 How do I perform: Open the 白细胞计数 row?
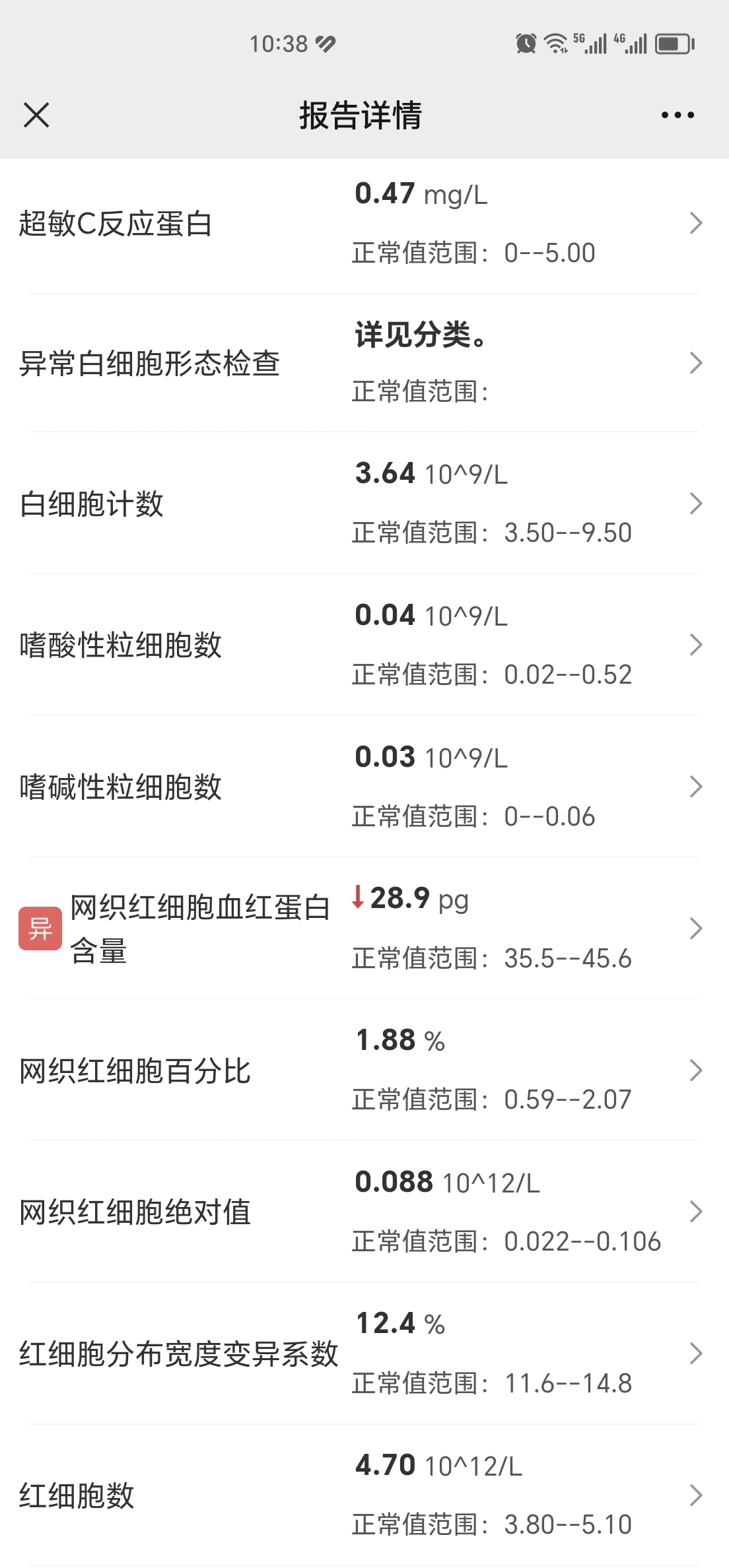(x=364, y=503)
